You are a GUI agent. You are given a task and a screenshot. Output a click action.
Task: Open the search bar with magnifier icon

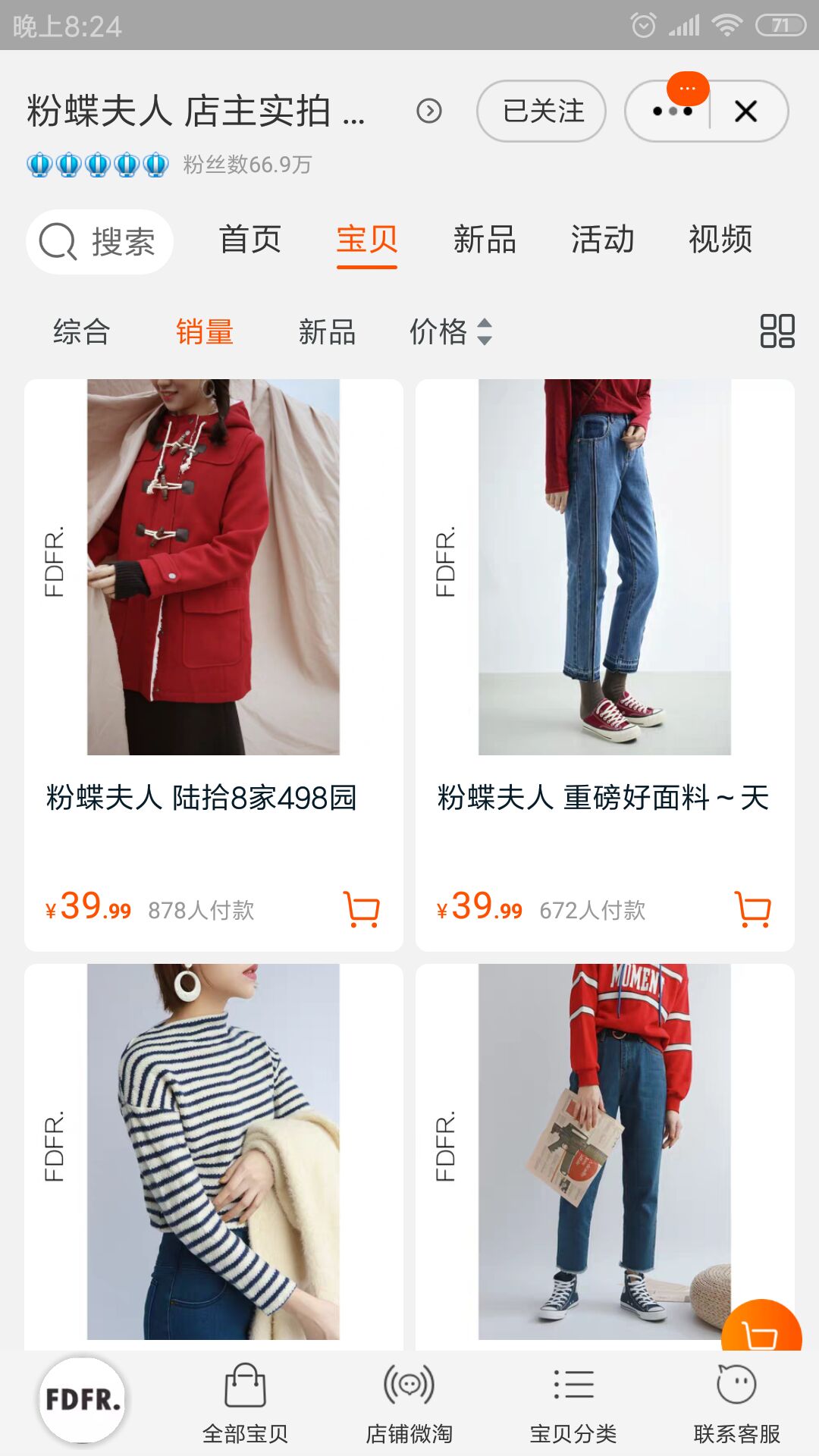click(99, 241)
